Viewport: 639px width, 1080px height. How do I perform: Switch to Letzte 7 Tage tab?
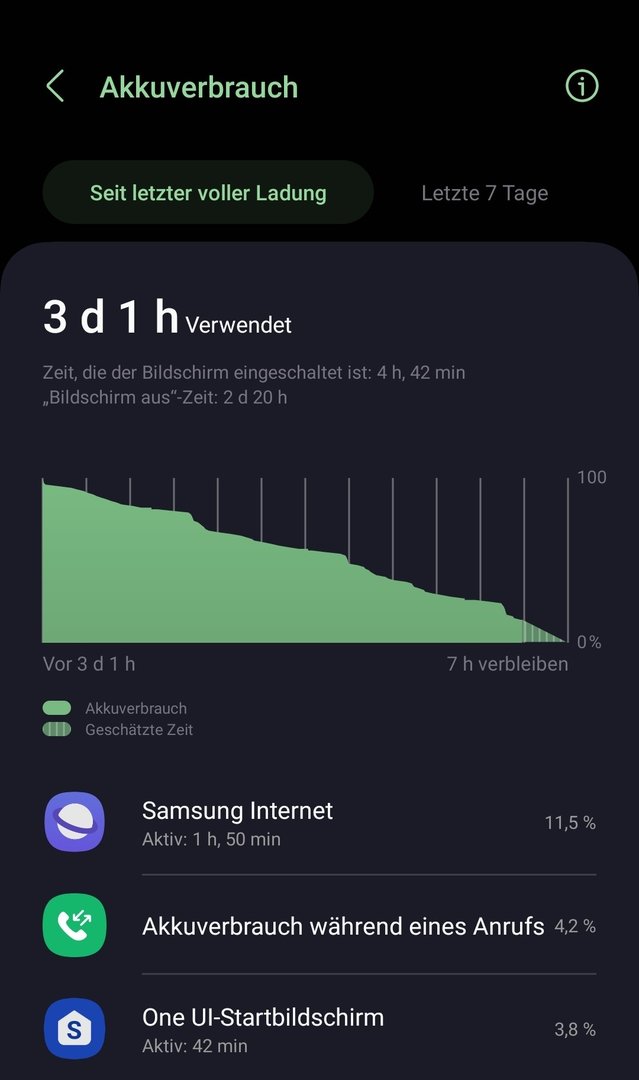[x=485, y=193]
